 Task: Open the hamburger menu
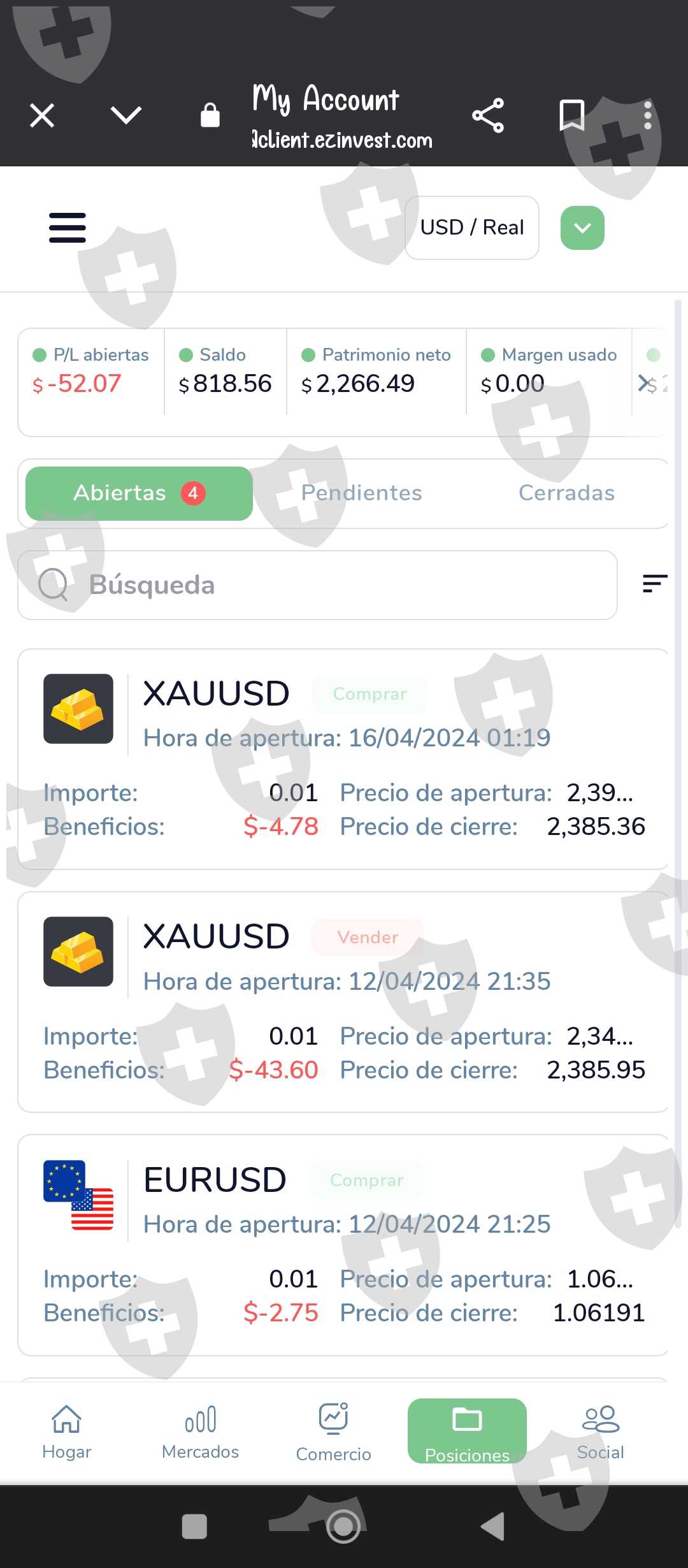tap(68, 228)
